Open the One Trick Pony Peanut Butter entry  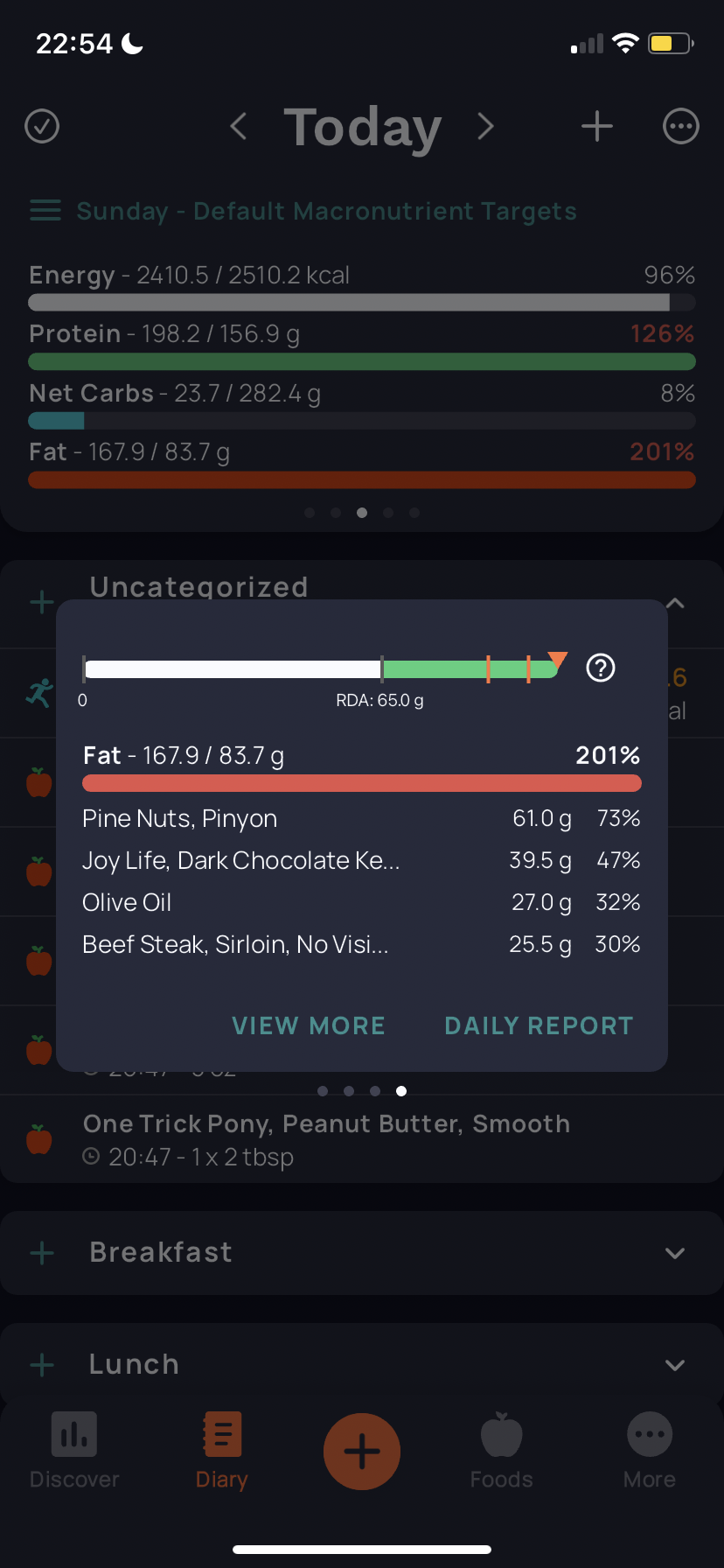click(x=362, y=1139)
